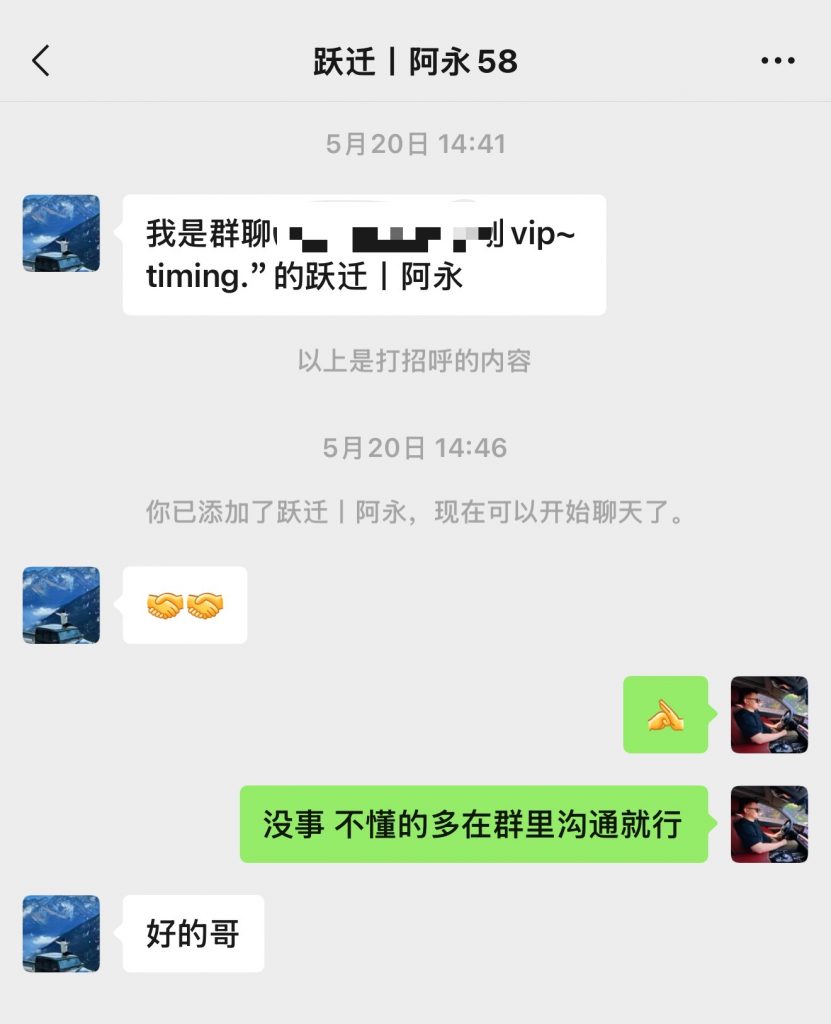Open the three-dot chat settings menu
This screenshot has width=831, height=1024.
776,60
